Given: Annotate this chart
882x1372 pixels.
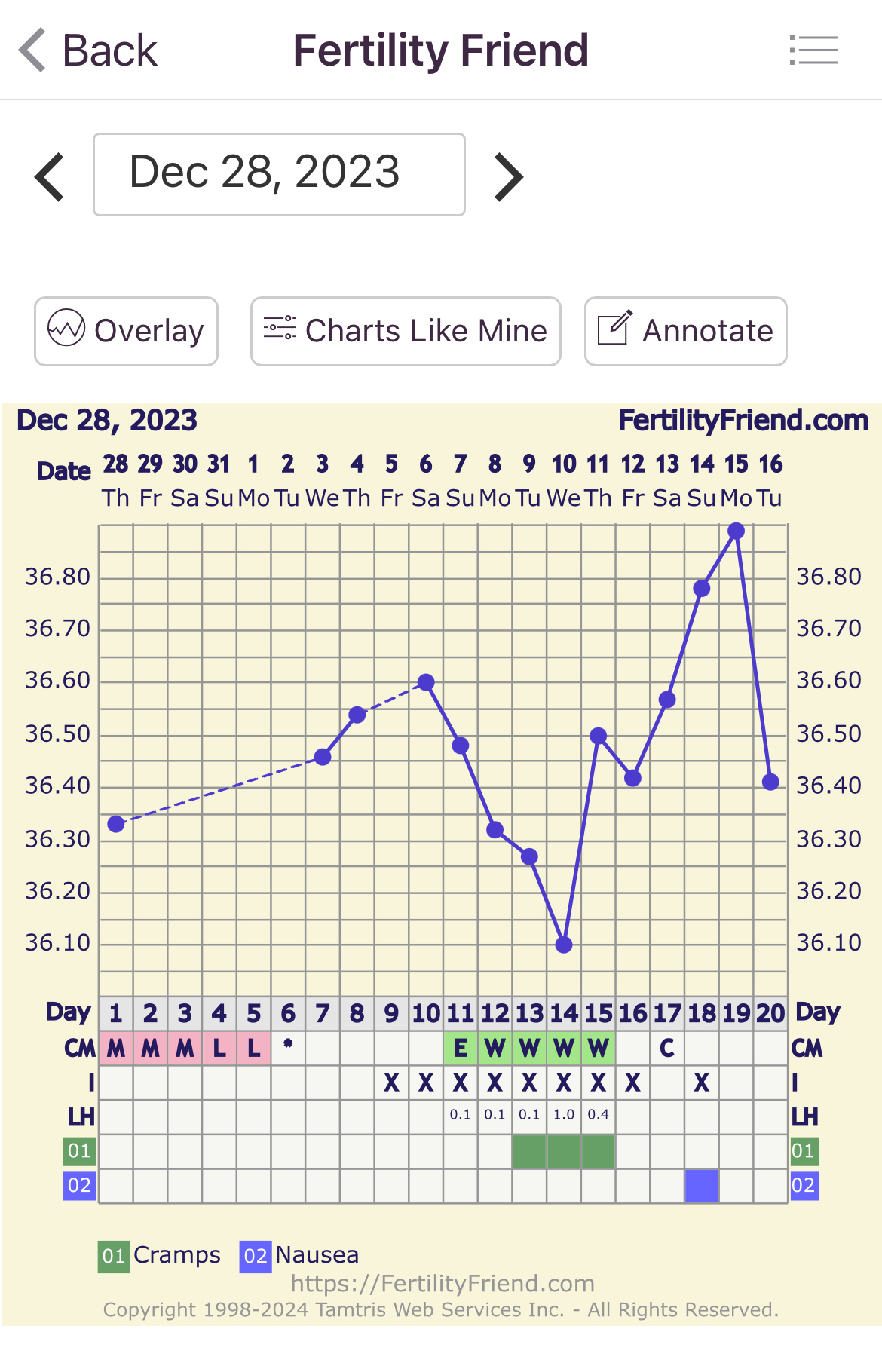Looking at the screenshot, I should pos(685,331).
